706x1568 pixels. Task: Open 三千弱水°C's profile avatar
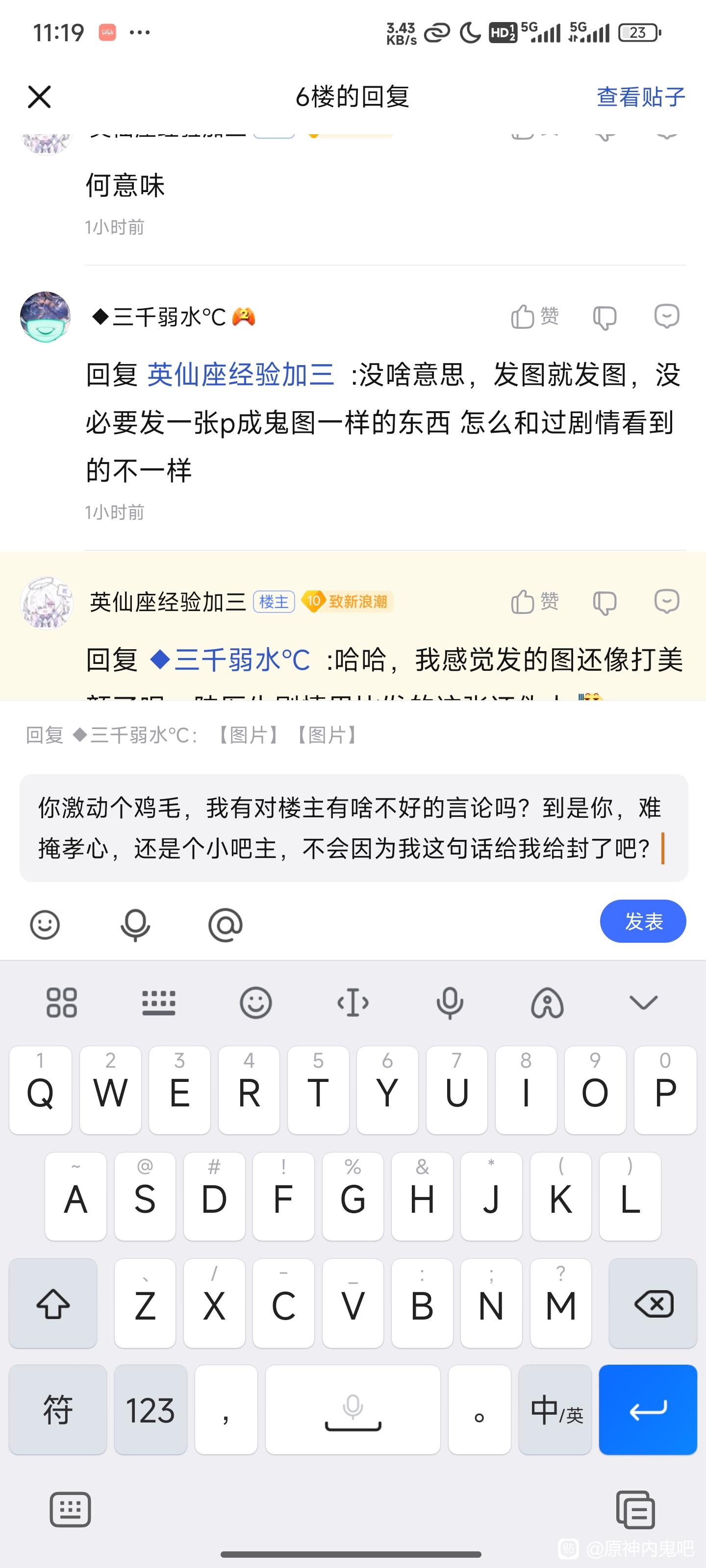(x=46, y=317)
